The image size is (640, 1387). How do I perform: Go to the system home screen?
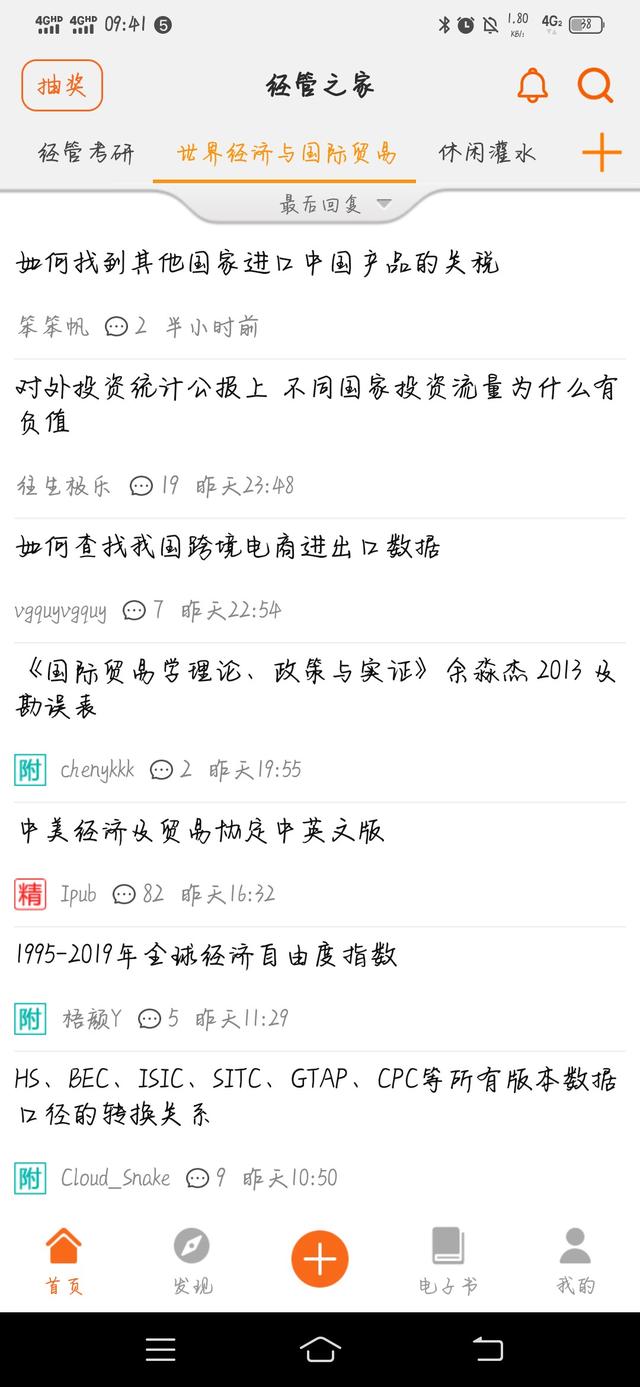pyautogui.click(x=320, y=1349)
